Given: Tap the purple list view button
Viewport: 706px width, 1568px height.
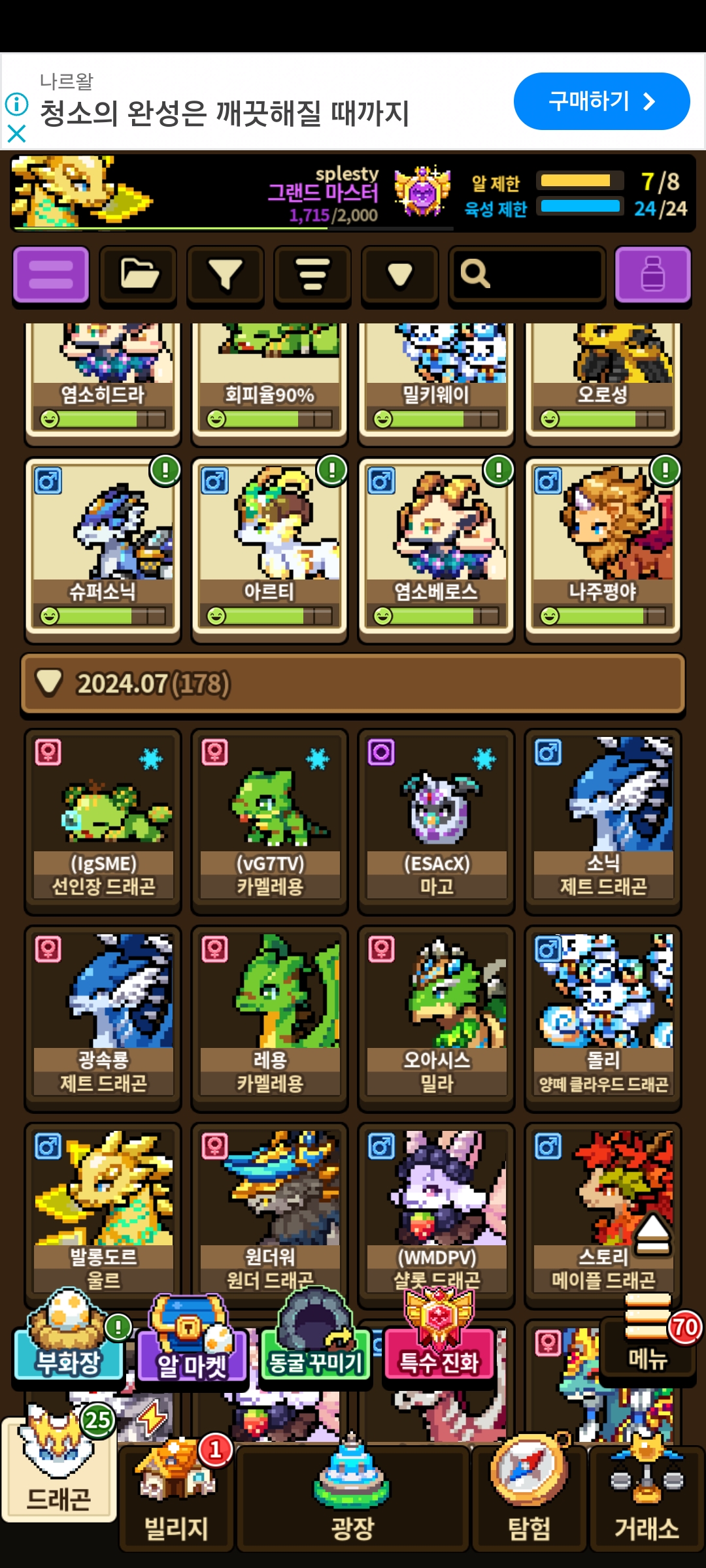Looking at the screenshot, I should pos(51,274).
